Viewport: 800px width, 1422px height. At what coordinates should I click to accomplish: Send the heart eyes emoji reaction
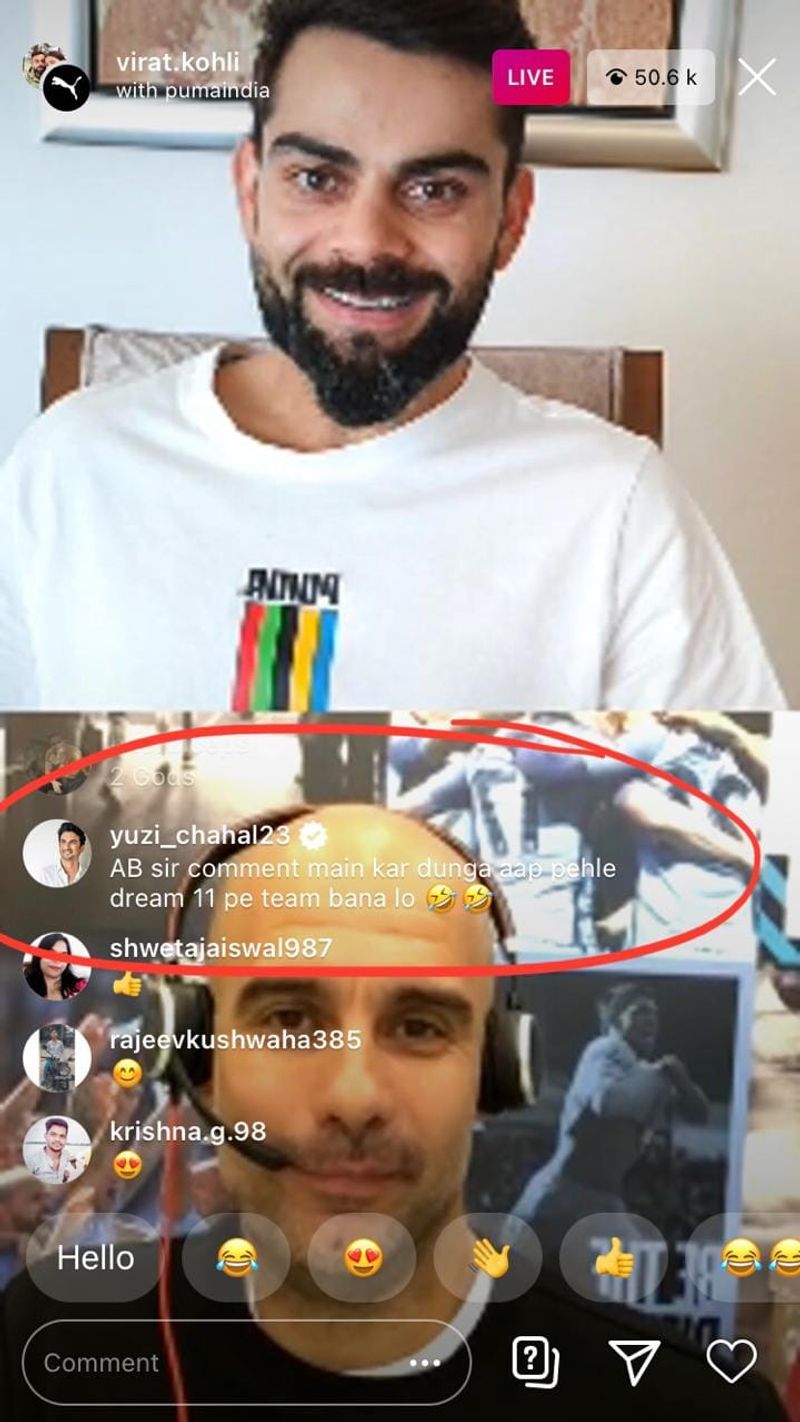pyautogui.click(x=363, y=1258)
